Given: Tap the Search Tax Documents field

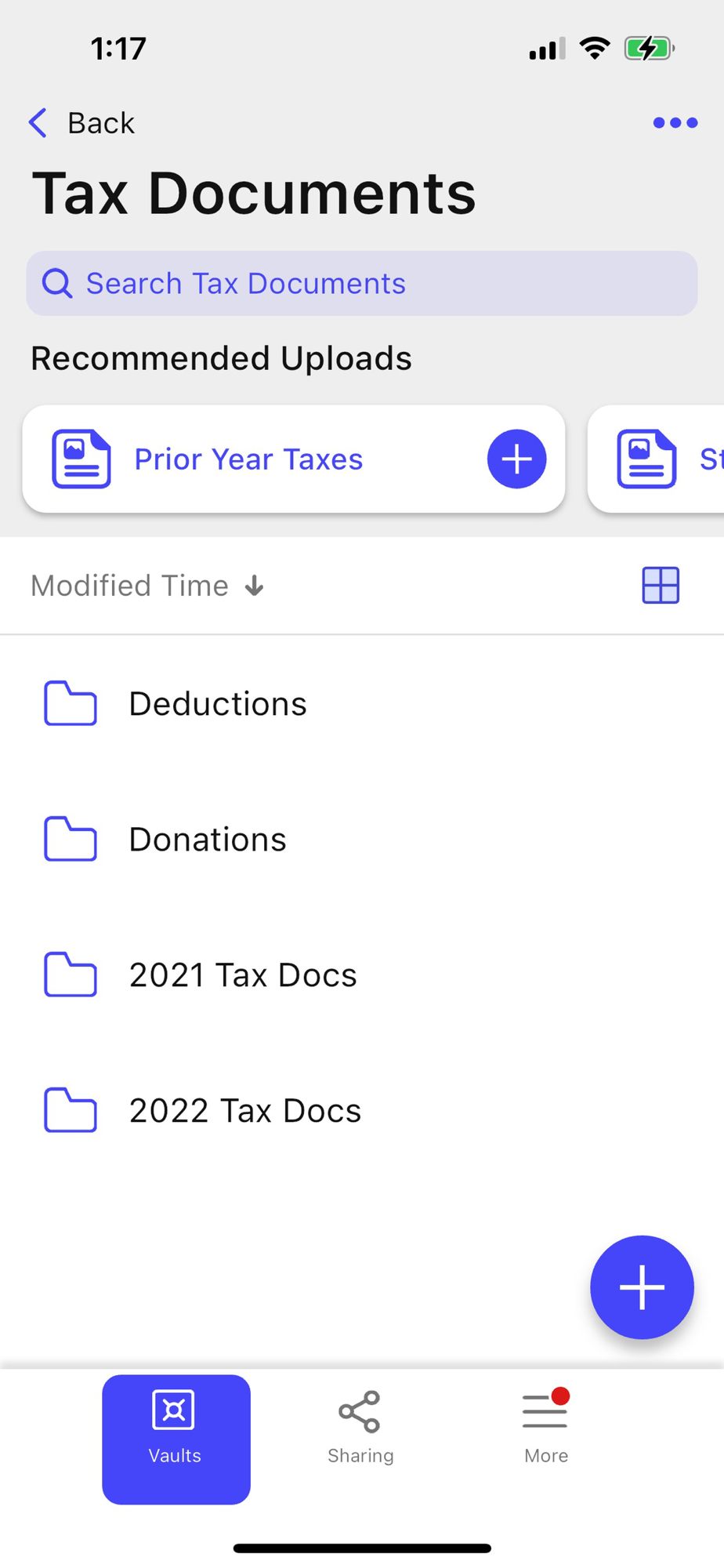Looking at the screenshot, I should pyautogui.click(x=362, y=283).
